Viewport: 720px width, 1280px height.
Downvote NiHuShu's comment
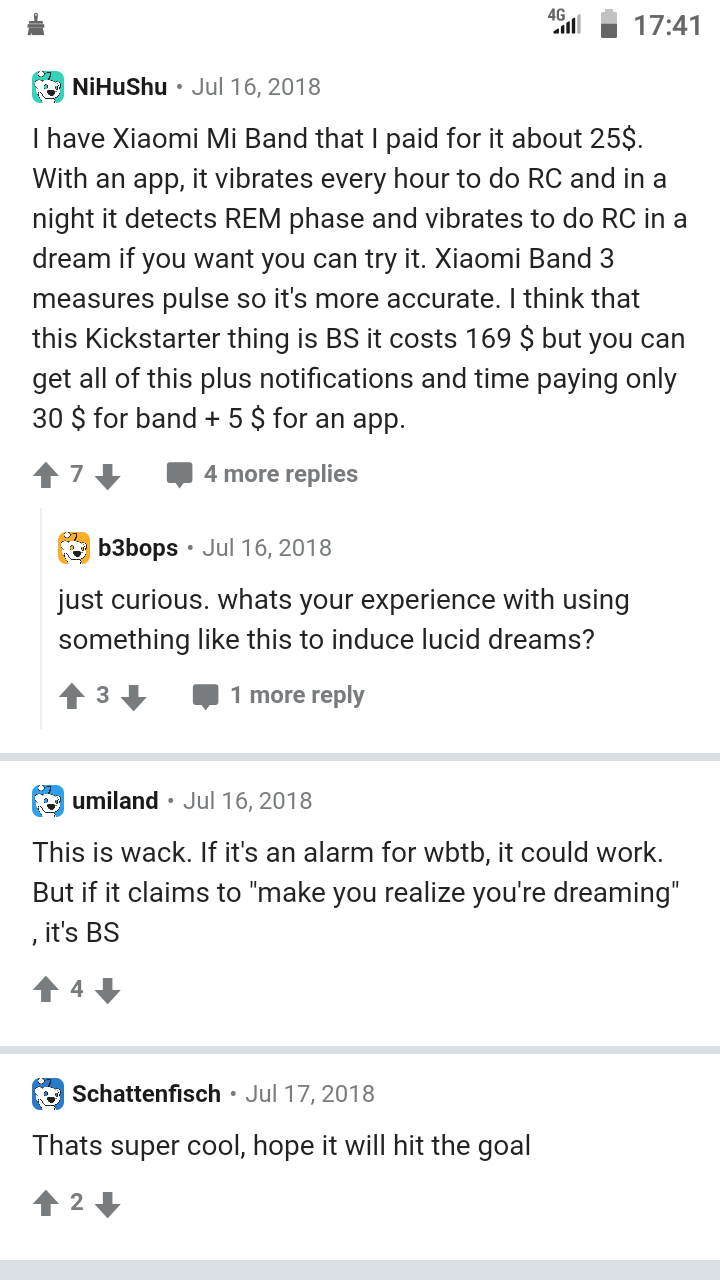click(x=107, y=475)
